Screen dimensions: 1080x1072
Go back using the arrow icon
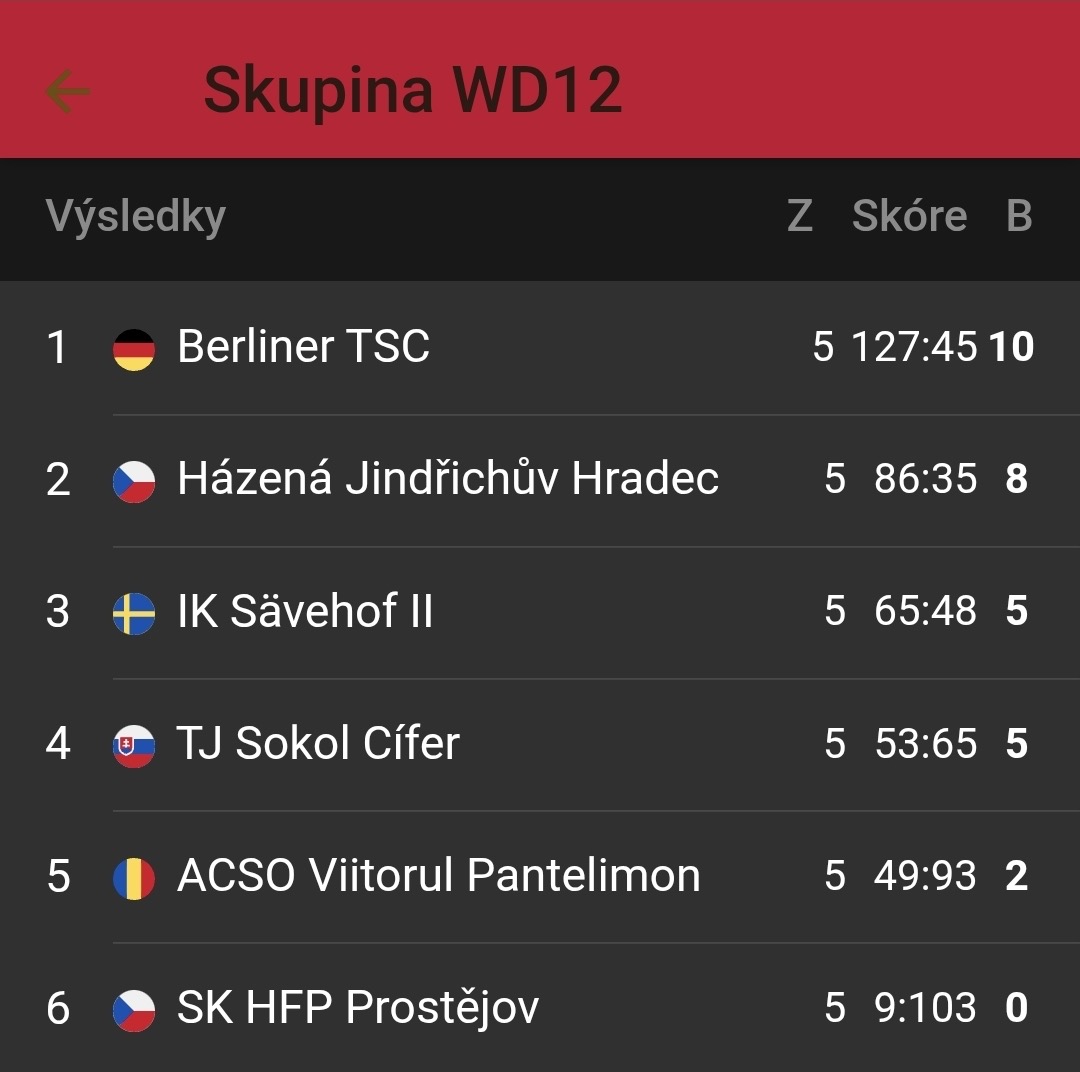68,92
